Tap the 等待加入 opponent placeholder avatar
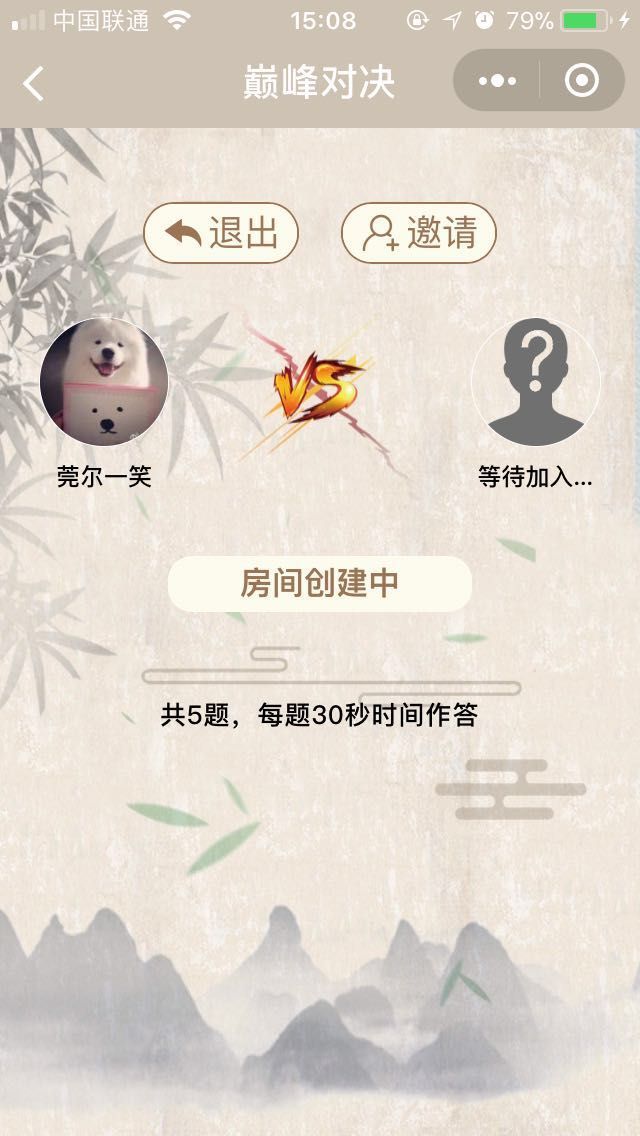 point(536,382)
